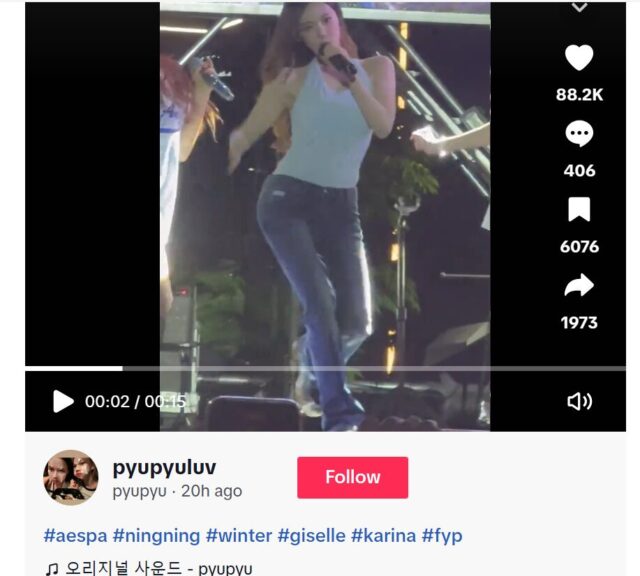Bookmark this video to favorites
Image resolution: width=640 pixels, height=576 pixels.
point(579,210)
